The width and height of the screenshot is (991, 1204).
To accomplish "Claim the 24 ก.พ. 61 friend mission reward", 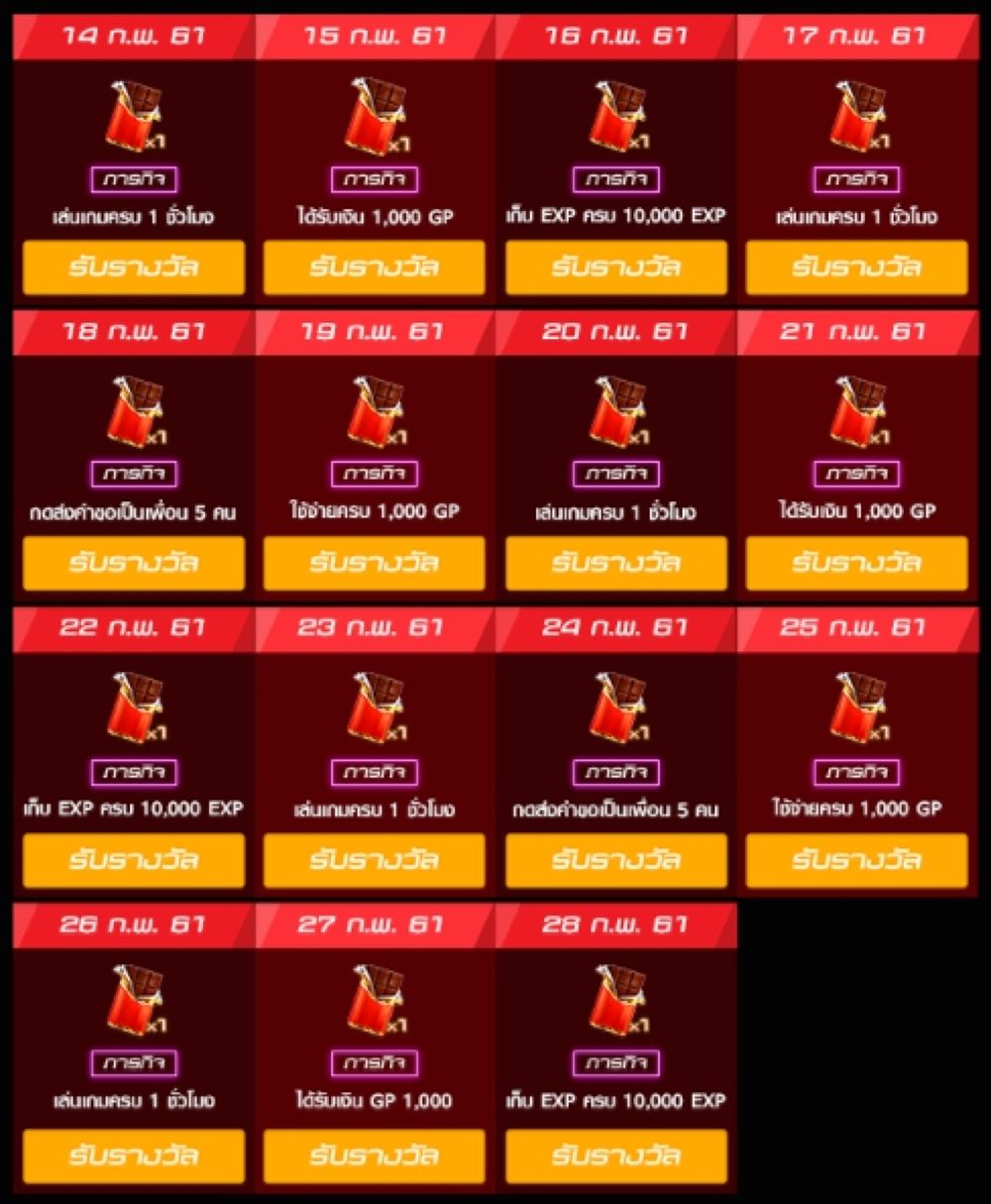I will click(x=616, y=859).
